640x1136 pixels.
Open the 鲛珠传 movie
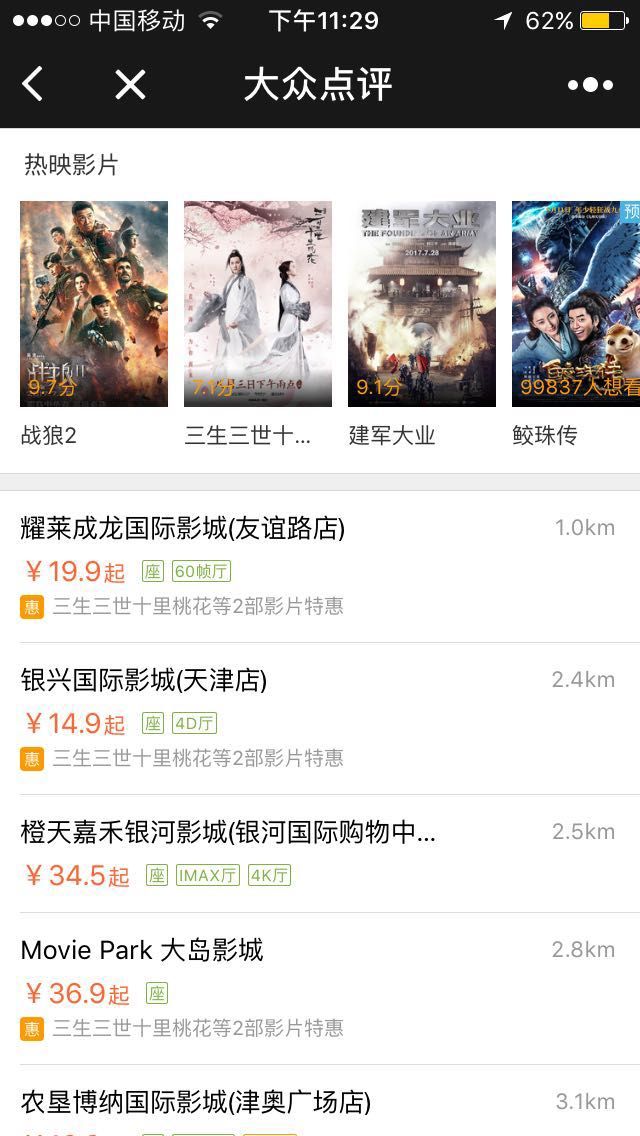[576, 304]
